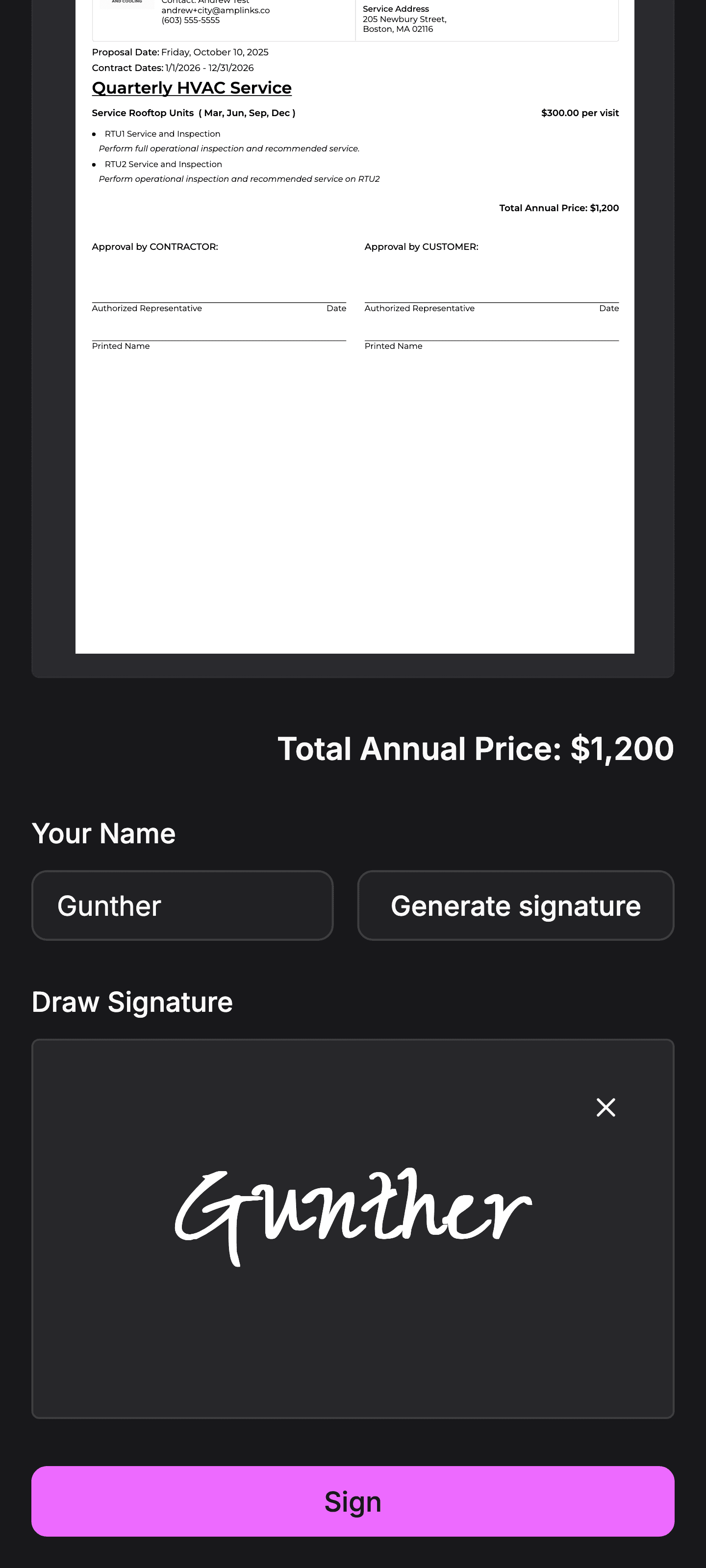The height and width of the screenshot is (1568, 706).
Task: Tap the Generate signature button
Action: pos(515,905)
